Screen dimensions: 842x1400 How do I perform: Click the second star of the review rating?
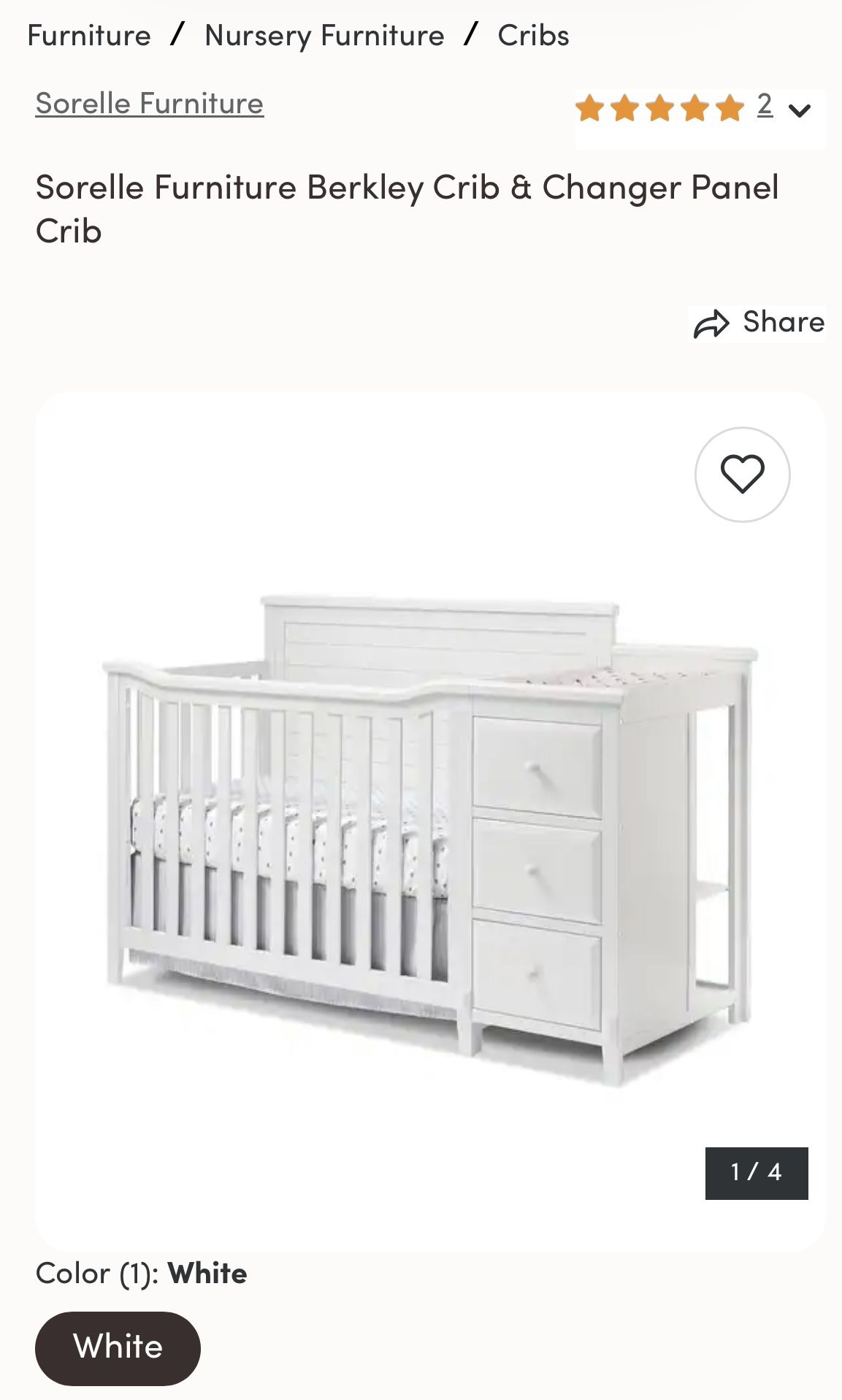[x=623, y=107]
